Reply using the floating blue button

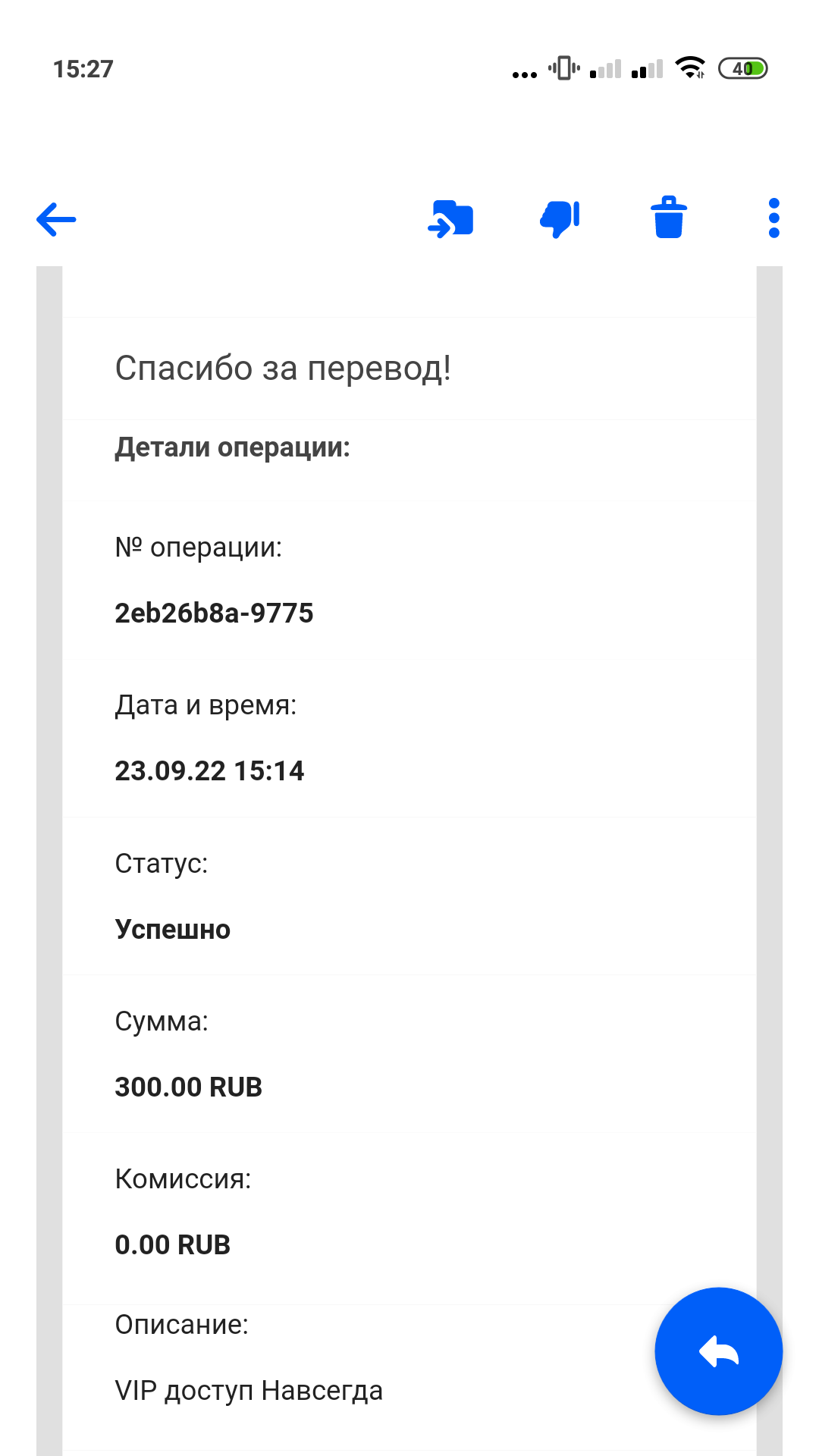point(718,1351)
